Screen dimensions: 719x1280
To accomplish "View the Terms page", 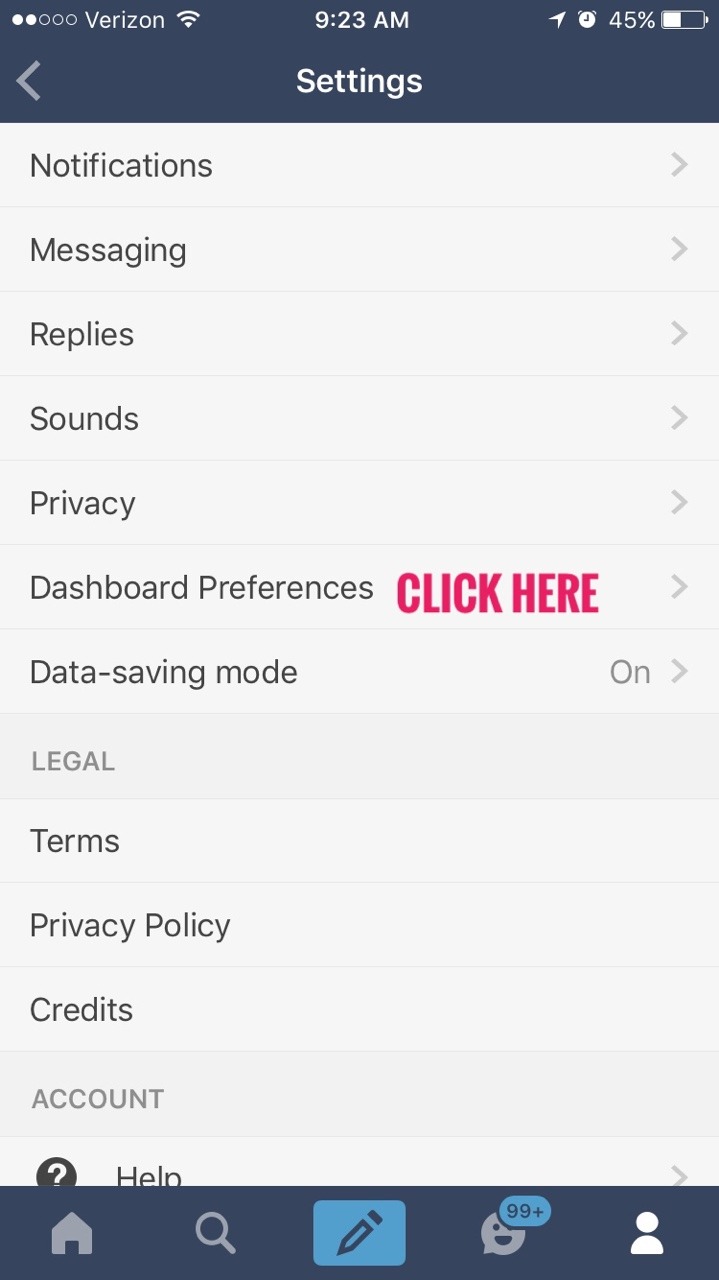I will tap(359, 840).
